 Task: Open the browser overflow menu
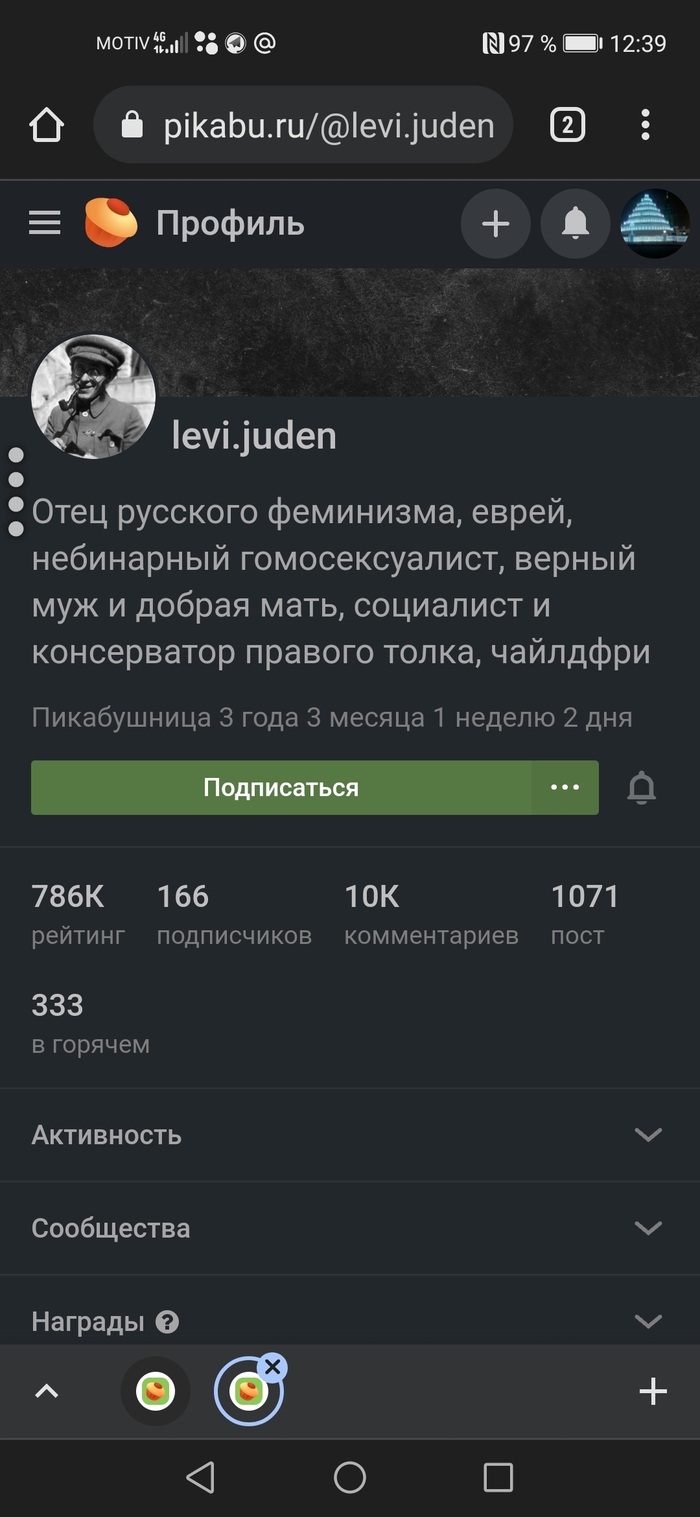pos(645,126)
